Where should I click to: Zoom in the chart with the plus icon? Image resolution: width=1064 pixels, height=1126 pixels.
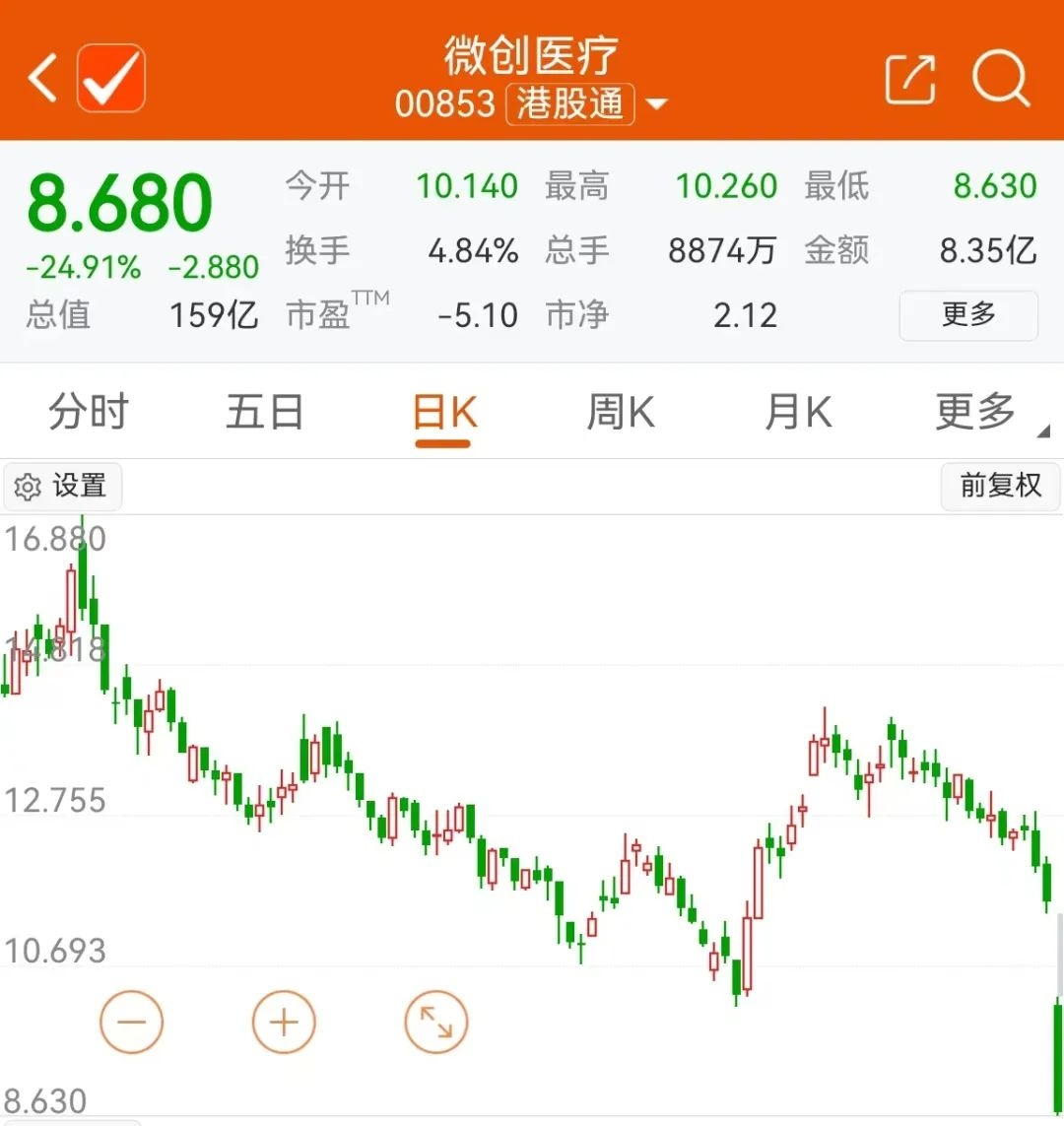(x=284, y=1022)
